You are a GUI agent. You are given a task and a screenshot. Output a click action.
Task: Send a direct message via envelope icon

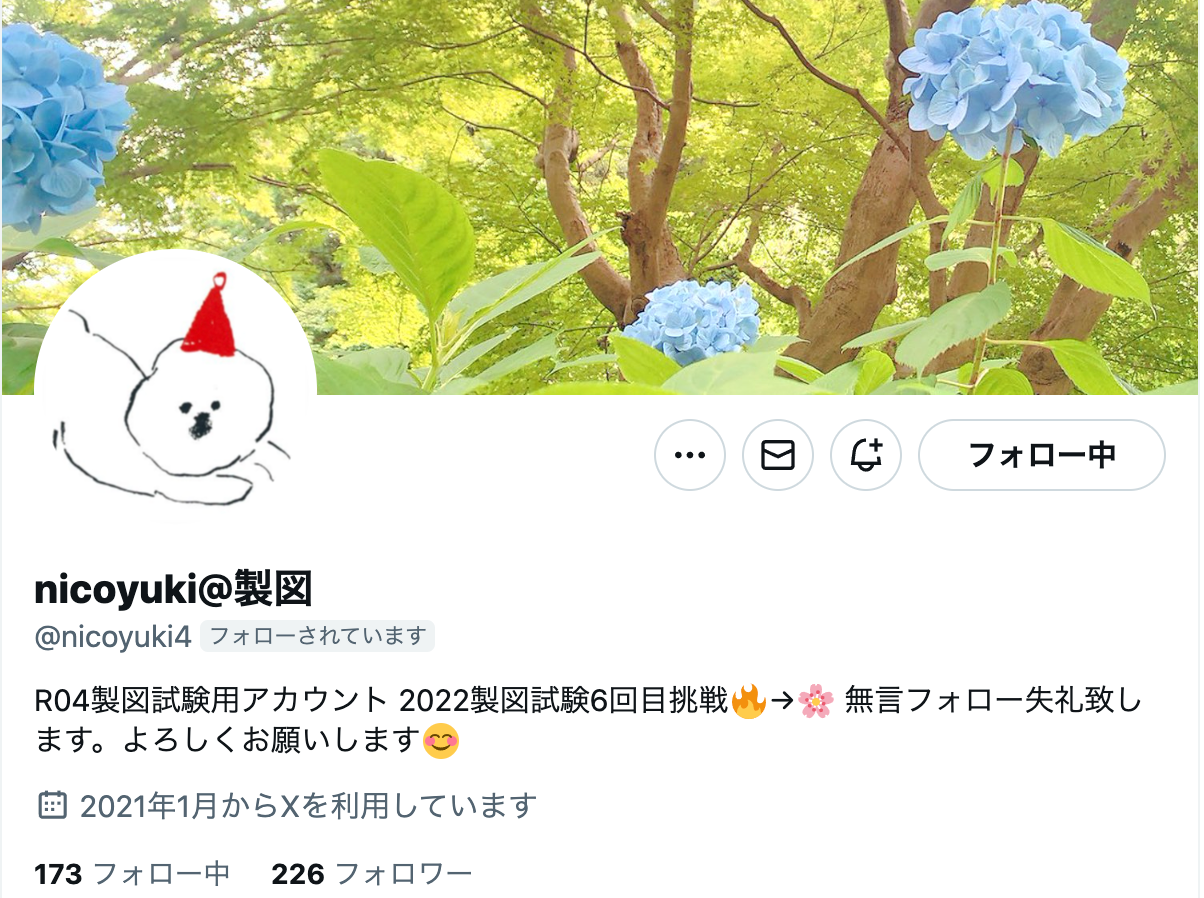click(777, 455)
